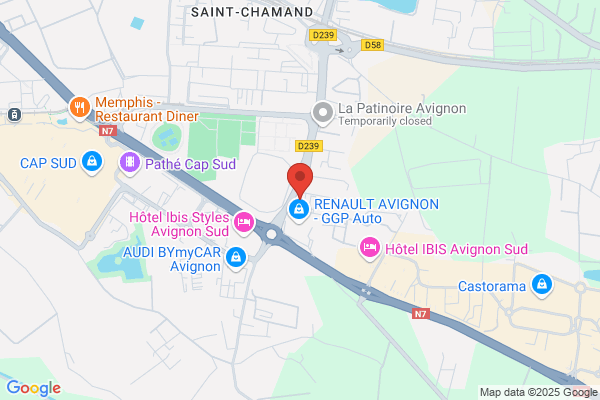600x400 pixels.
Task: Tap the red location pin
Action: tap(300, 180)
